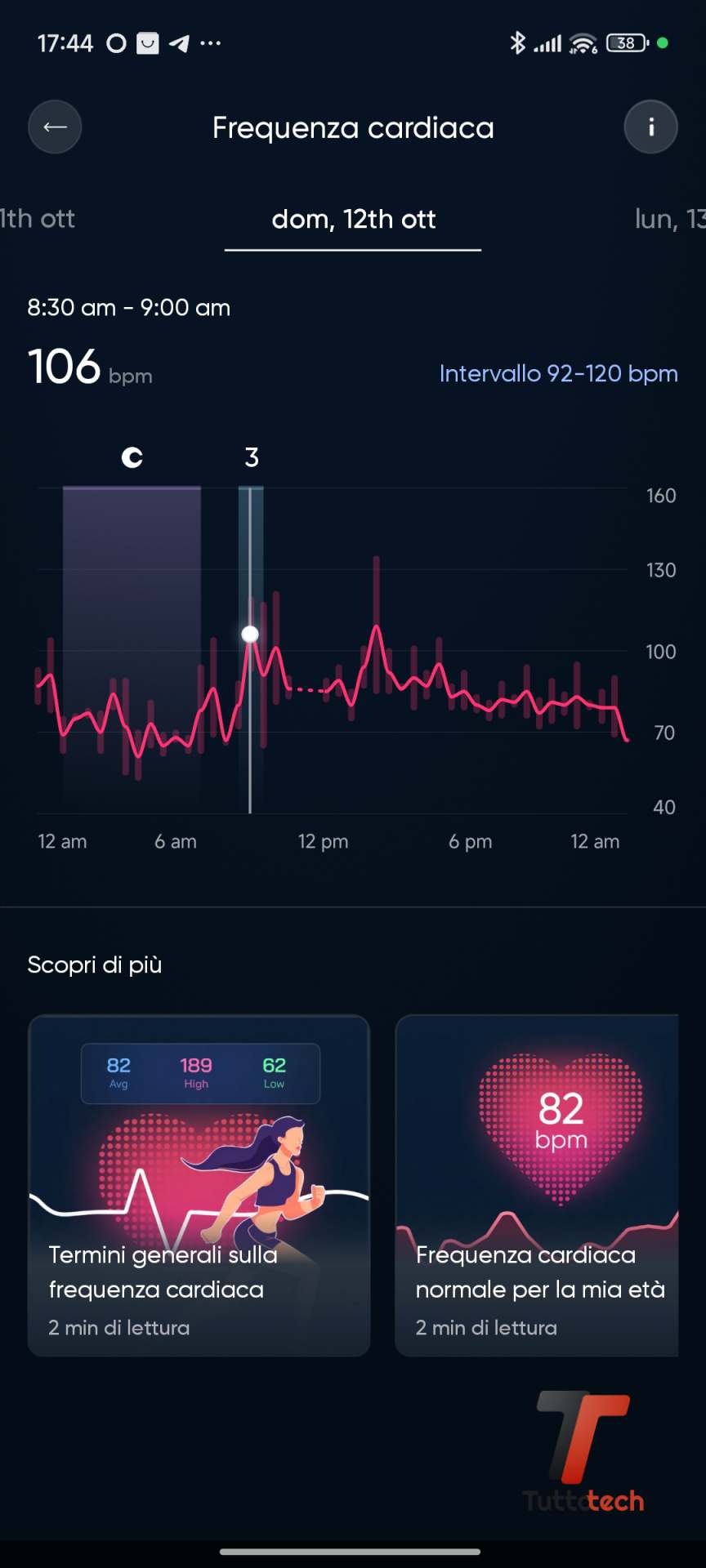Image resolution: width=706 pixels, height=1568 pixels.
Task: Go back using the arrow button
Action: click(55, 127)
